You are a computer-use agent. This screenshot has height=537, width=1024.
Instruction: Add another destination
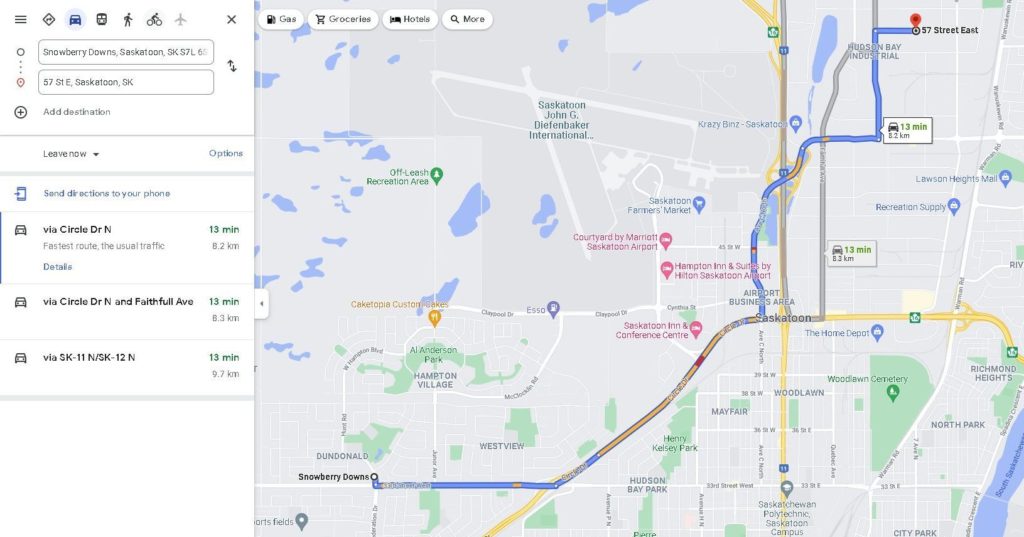[76, 112]
